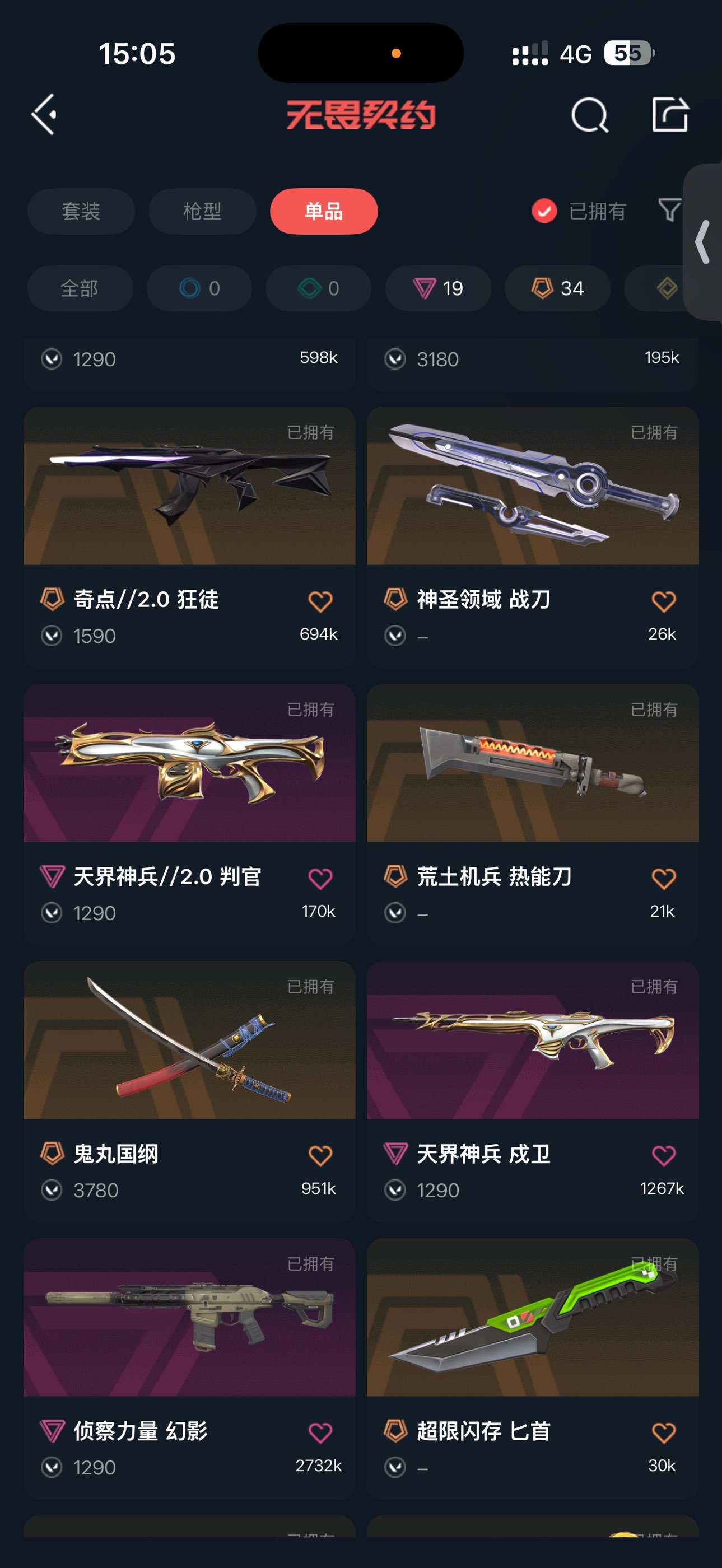The width and height of the screenshot is (722, 1568).
Task: Go back using the top-left arrow
Action: tap(44, 114)
